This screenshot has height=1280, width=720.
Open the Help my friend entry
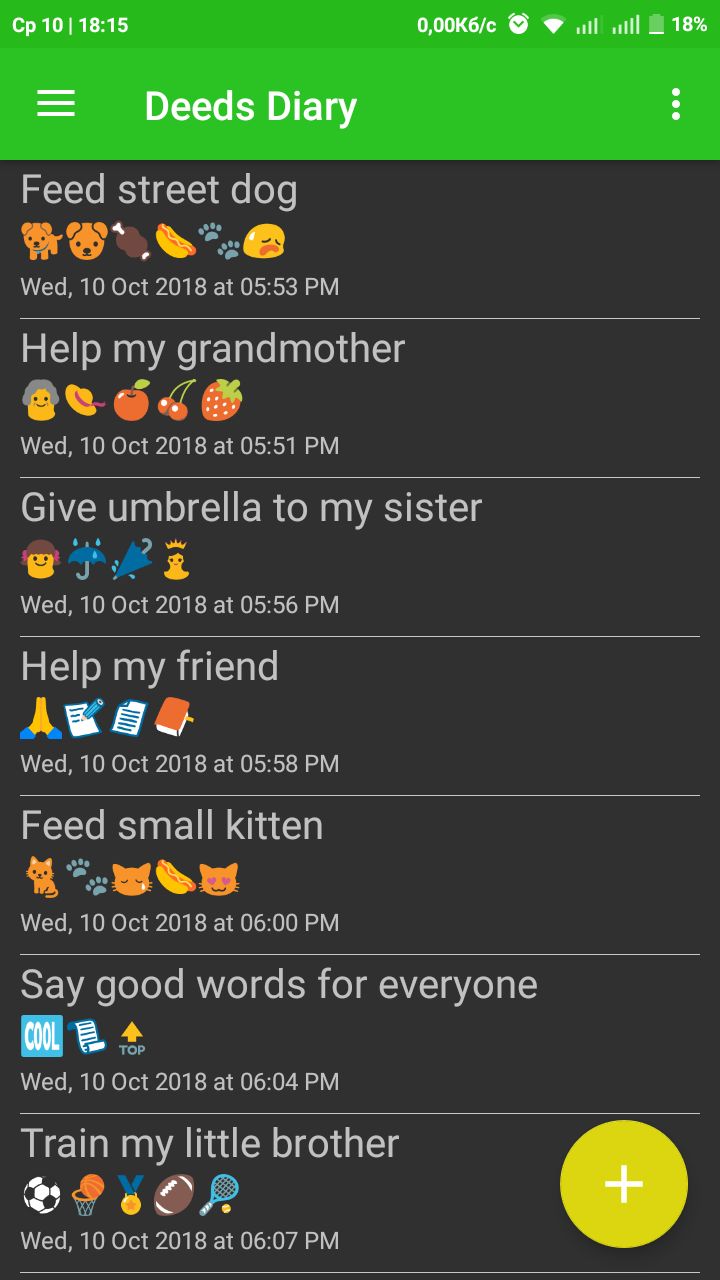(x=360, y=716)
